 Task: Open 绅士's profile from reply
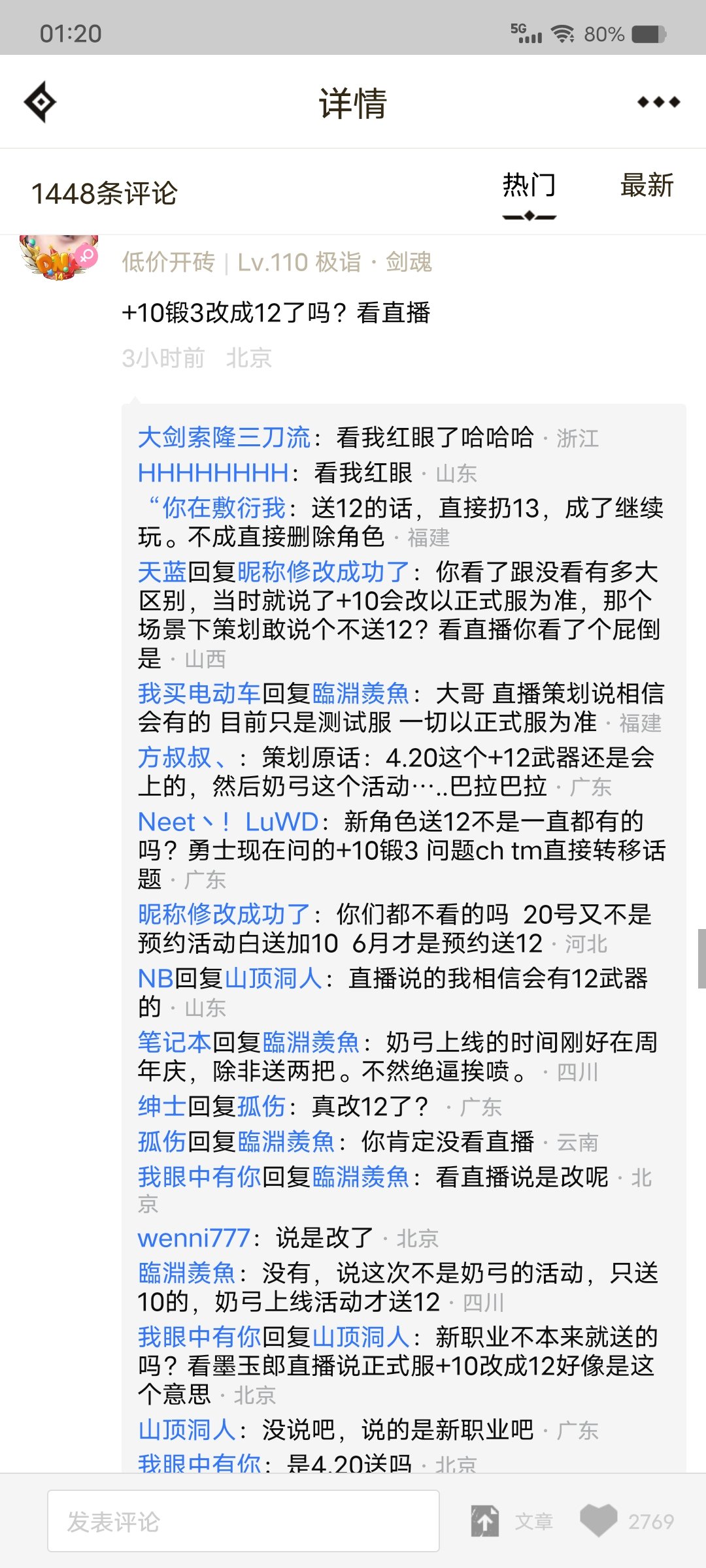tap(162, 1106)
